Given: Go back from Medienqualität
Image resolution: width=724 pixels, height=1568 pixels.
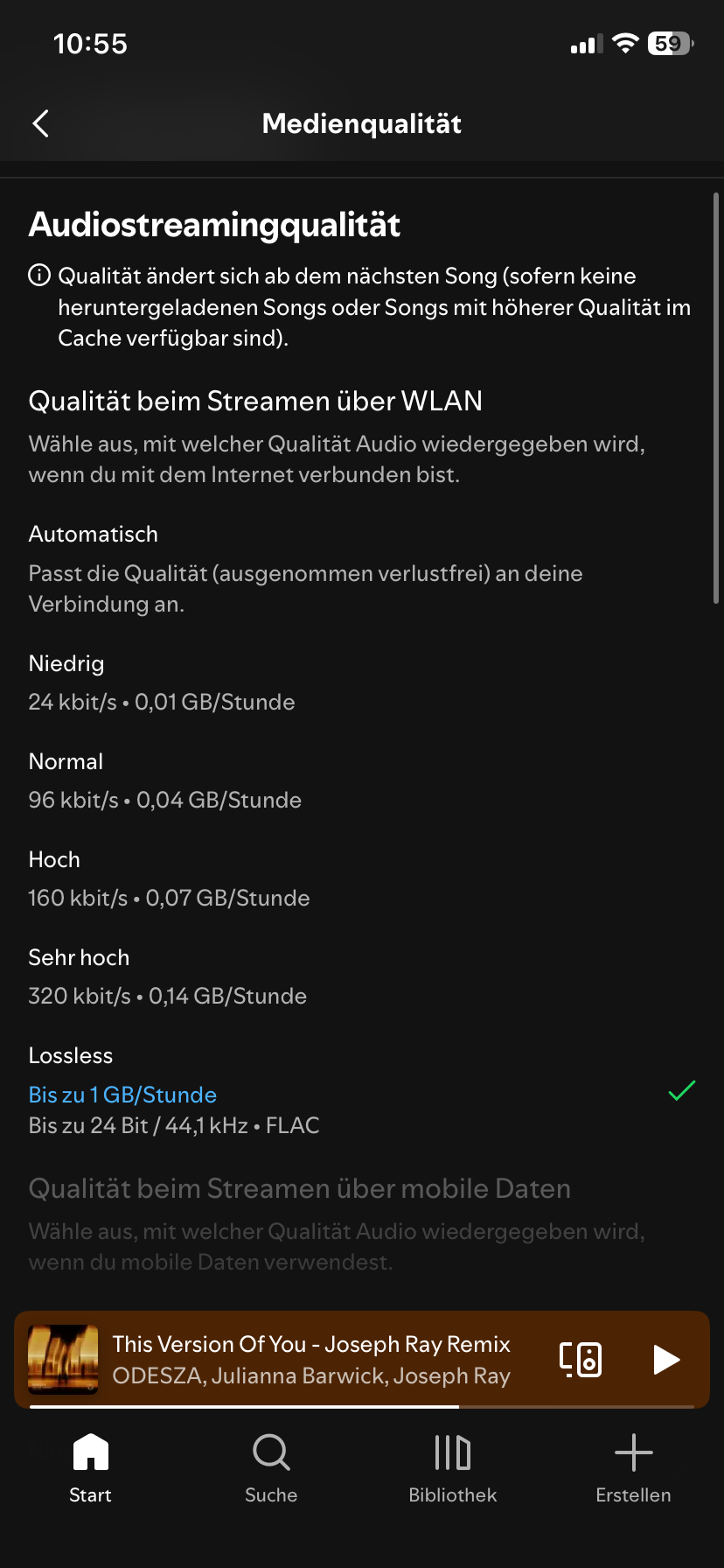Looking at the screenshot, I should click(40, 123).
